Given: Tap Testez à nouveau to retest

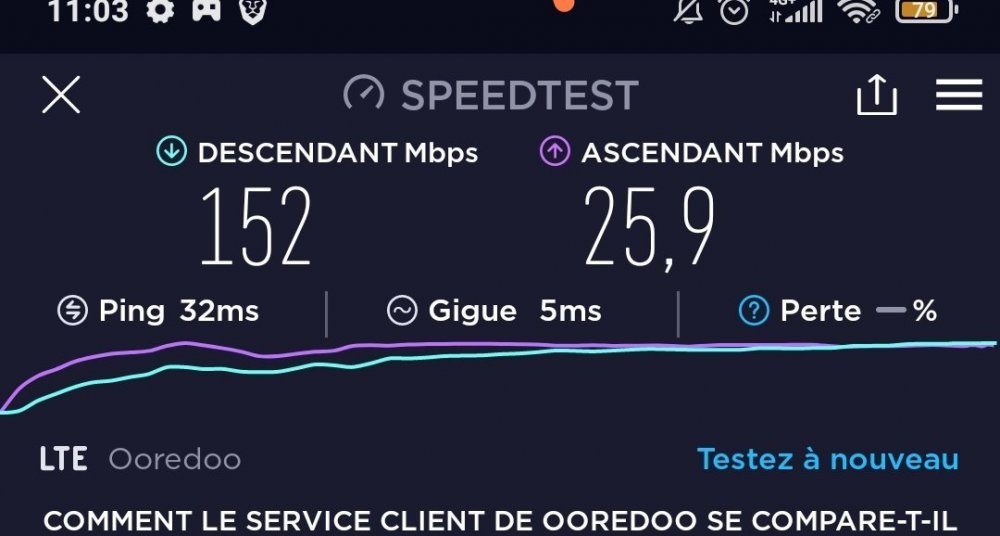Looking at the screenshot, I should tap(827, 459).
